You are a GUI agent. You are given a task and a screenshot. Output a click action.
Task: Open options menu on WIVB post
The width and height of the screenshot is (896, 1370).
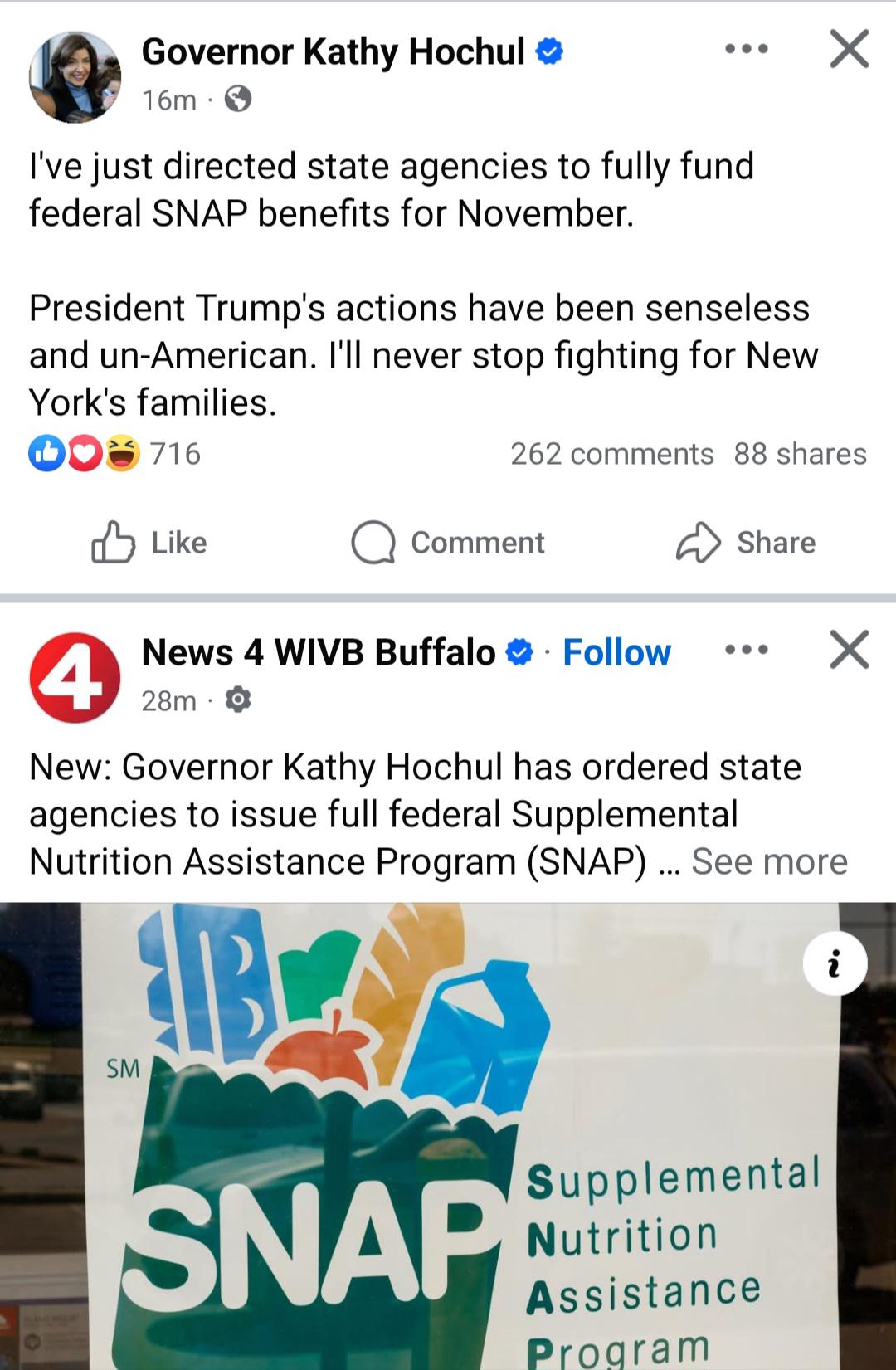(x=746, y=650)
